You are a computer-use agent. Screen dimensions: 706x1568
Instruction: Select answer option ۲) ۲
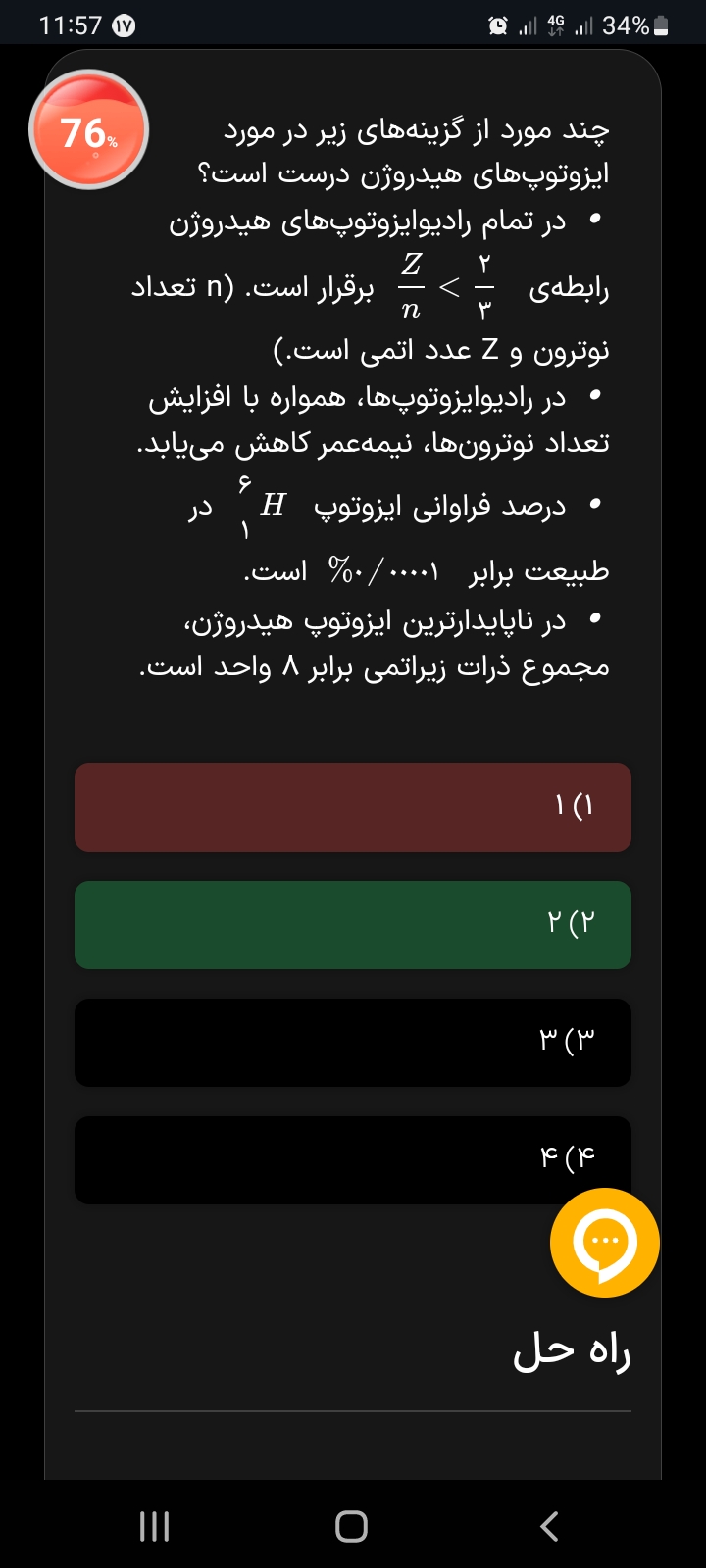[x=353, y=924]
